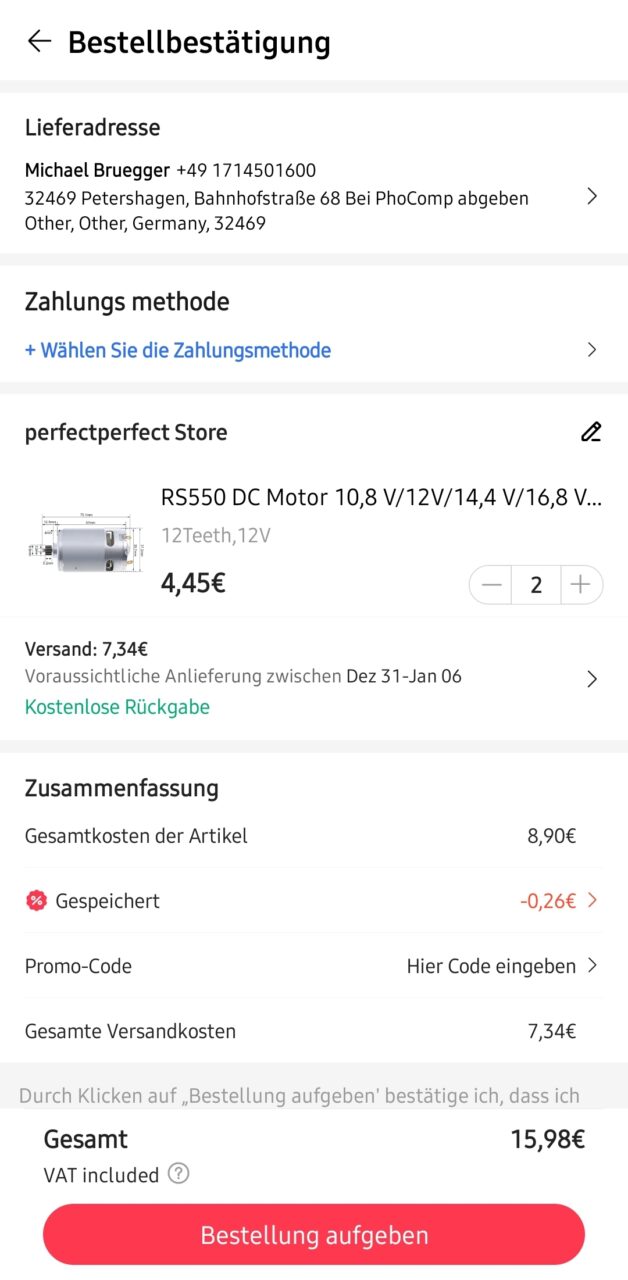Show VAT included info
Viewport: 628px width, 1280px height.
tap(178, 1174)
